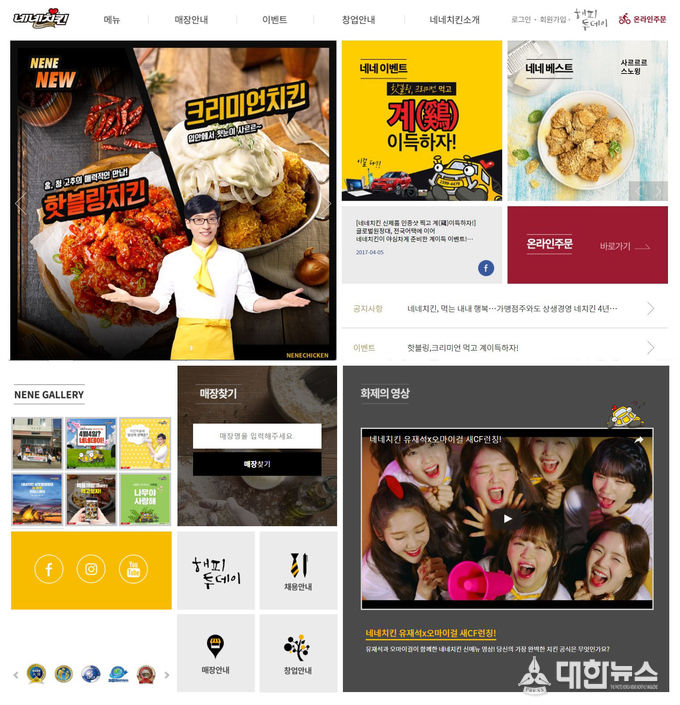Tap the black 매장찾기 button
The width and height of the screenshot is (680, 705).
point(257,464)
